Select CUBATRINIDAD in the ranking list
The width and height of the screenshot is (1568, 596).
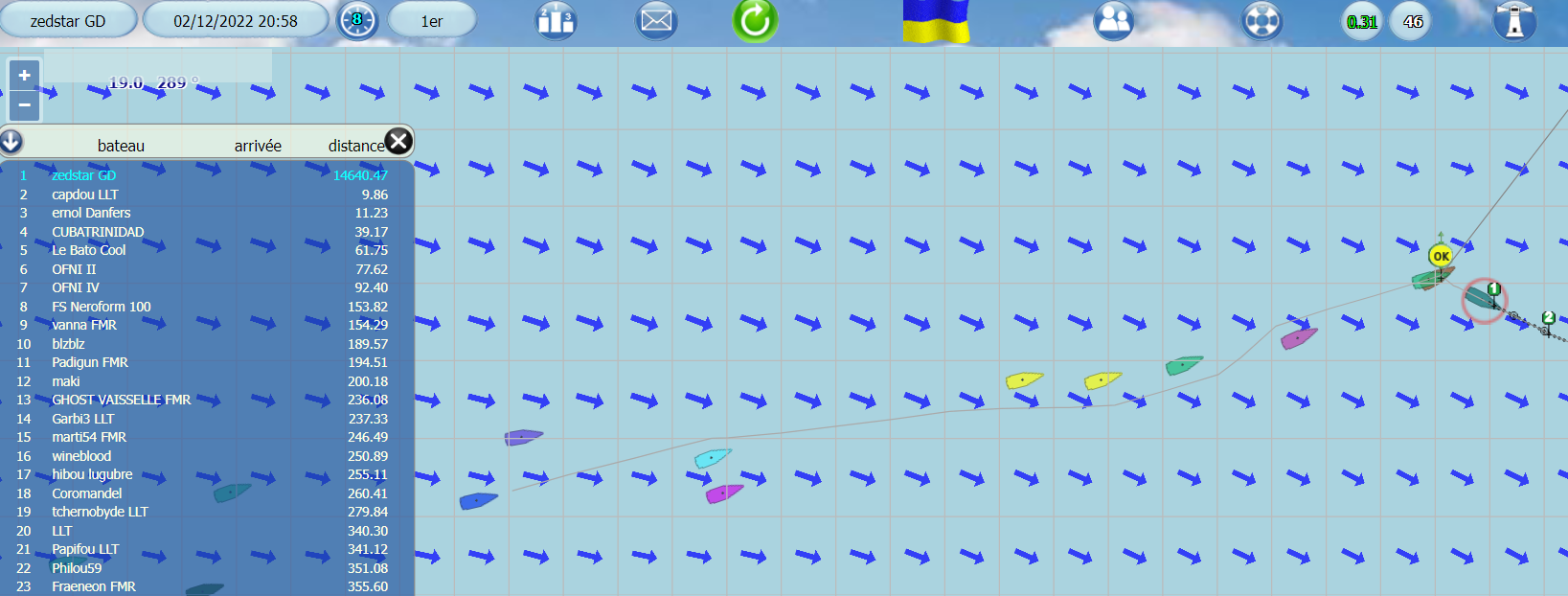[98, 232]
